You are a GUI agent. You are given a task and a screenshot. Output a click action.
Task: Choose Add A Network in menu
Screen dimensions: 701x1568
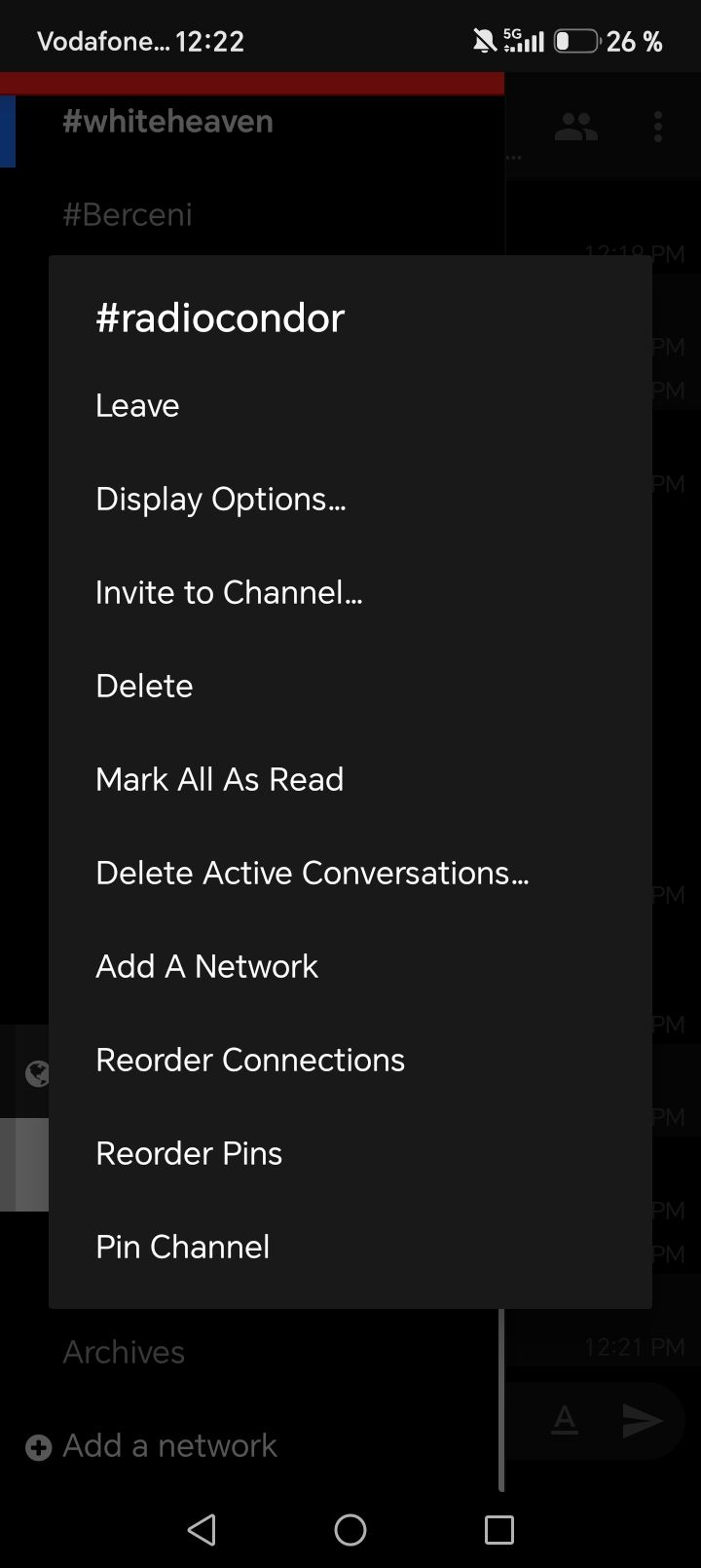350,966
